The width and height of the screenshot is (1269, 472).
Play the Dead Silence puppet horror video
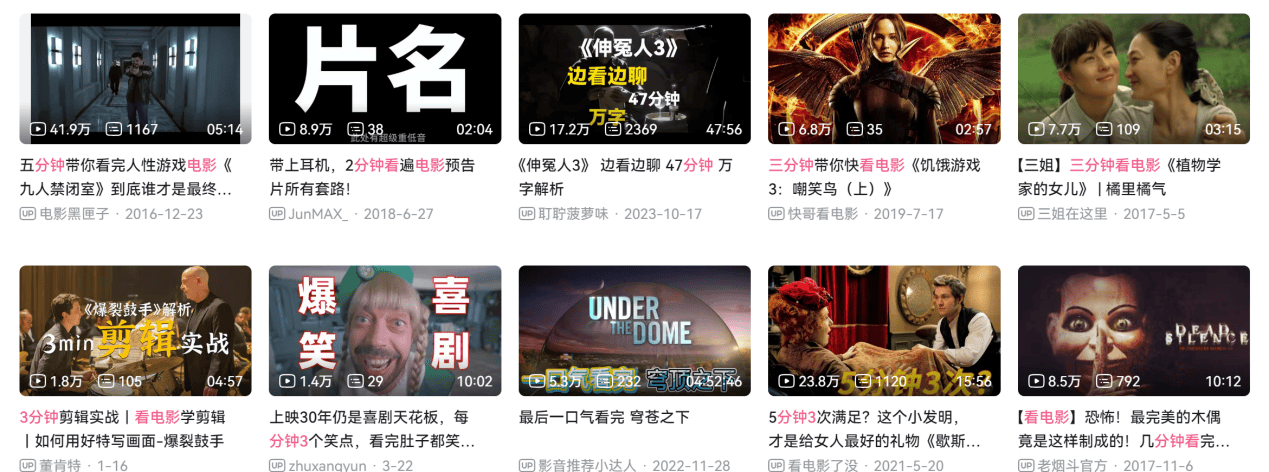(x=1133, y=330)
